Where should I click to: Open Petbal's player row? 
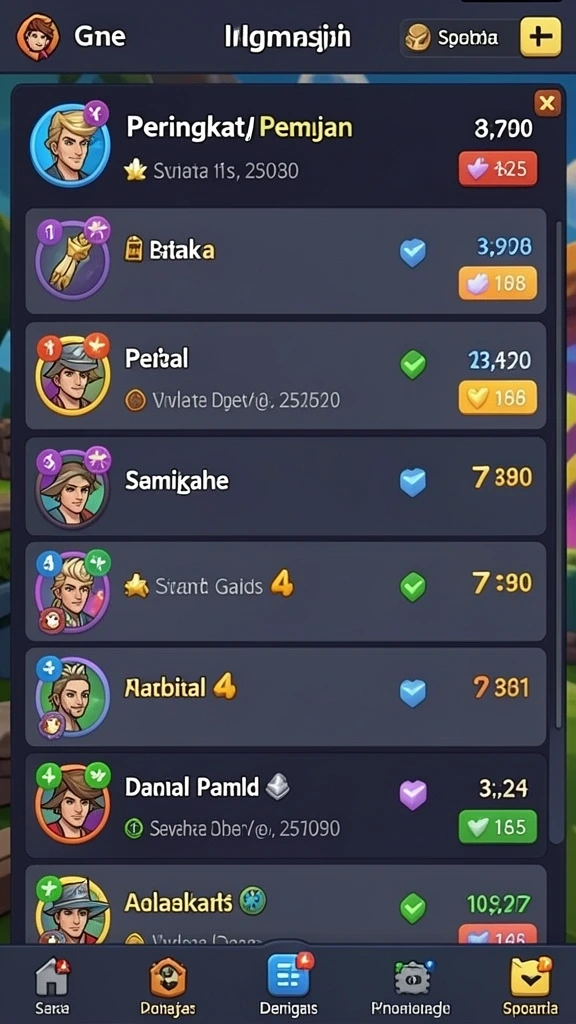pos(285,375)
